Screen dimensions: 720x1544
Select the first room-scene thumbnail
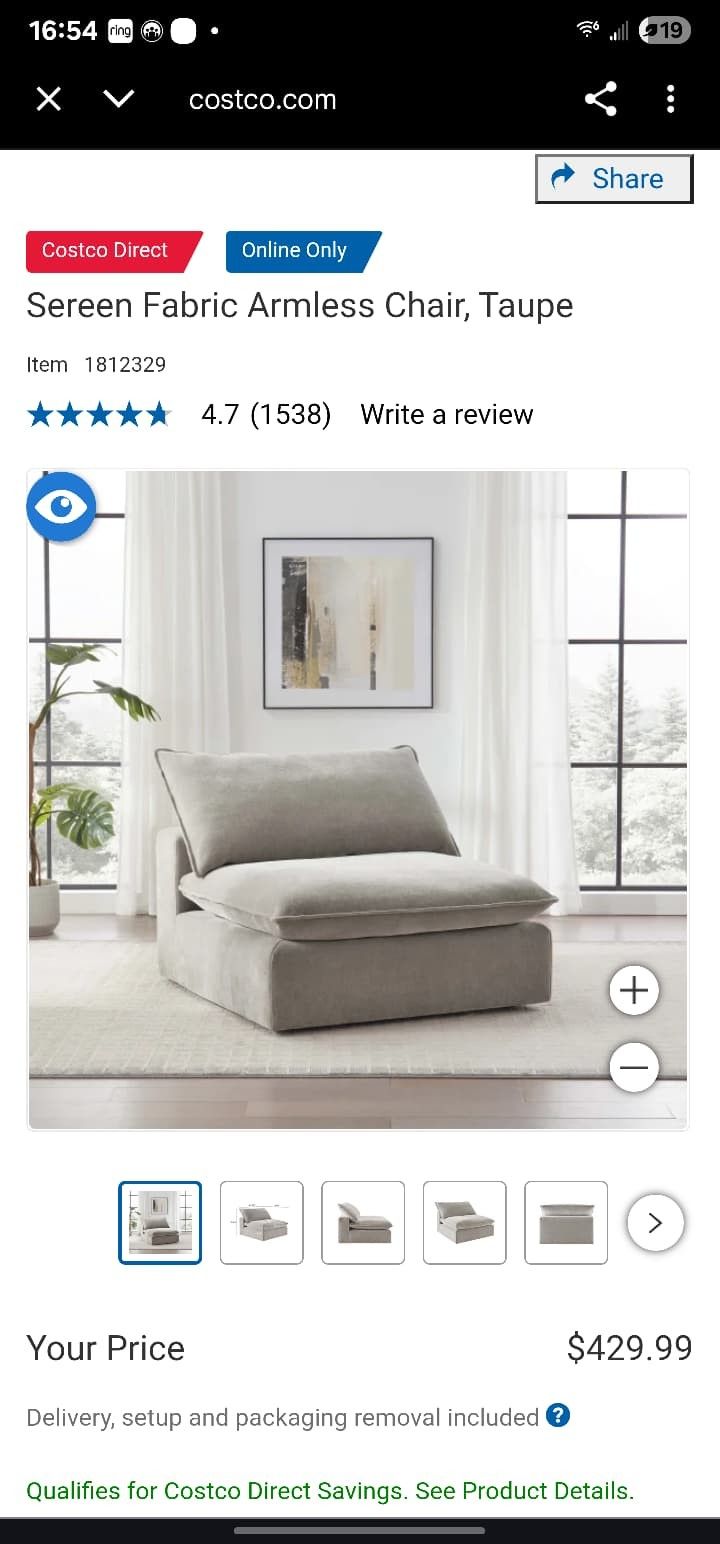tap(160, 1222)
